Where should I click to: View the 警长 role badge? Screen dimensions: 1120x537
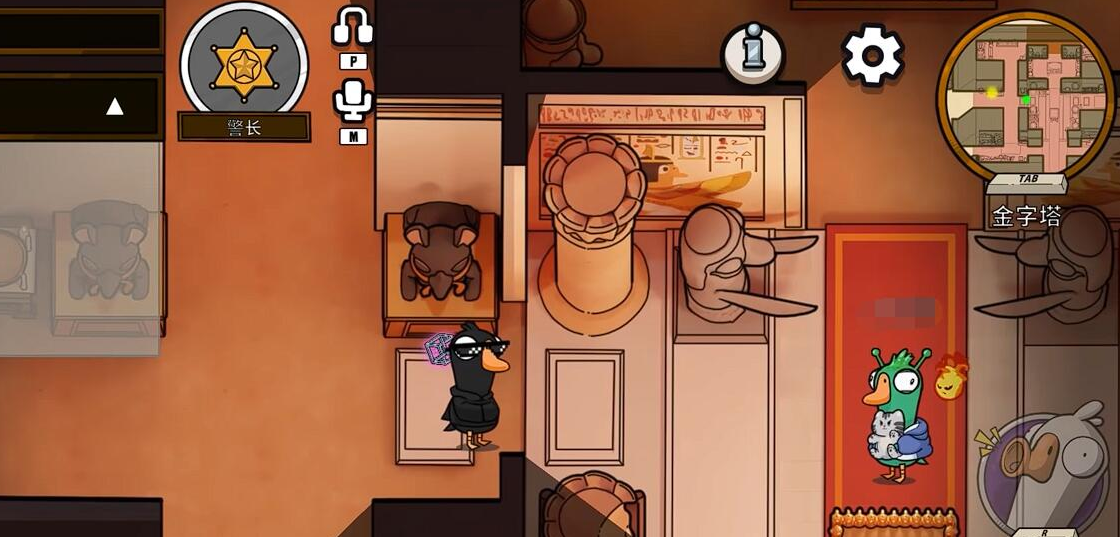coord(244,64)
